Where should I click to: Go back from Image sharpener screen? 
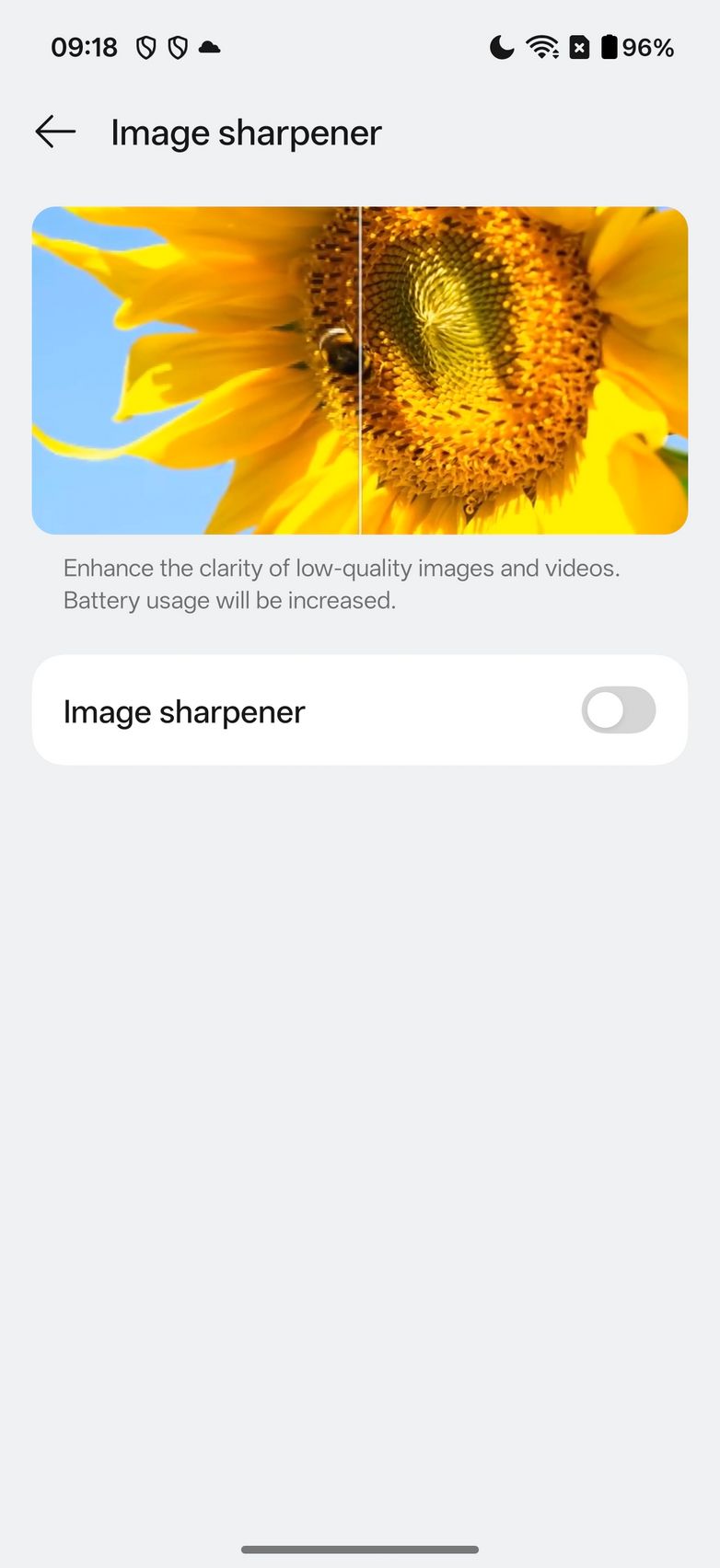click(x=55, y=133)
